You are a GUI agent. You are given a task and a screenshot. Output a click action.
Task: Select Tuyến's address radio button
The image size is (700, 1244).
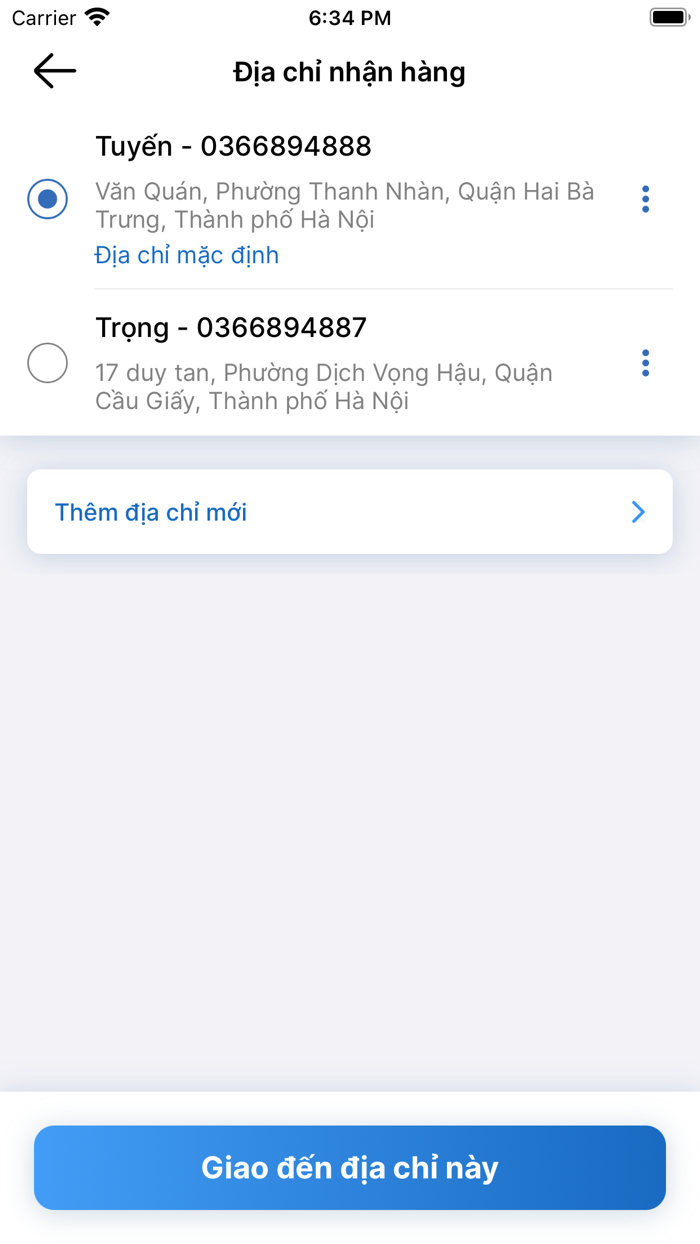click(48, 199)
